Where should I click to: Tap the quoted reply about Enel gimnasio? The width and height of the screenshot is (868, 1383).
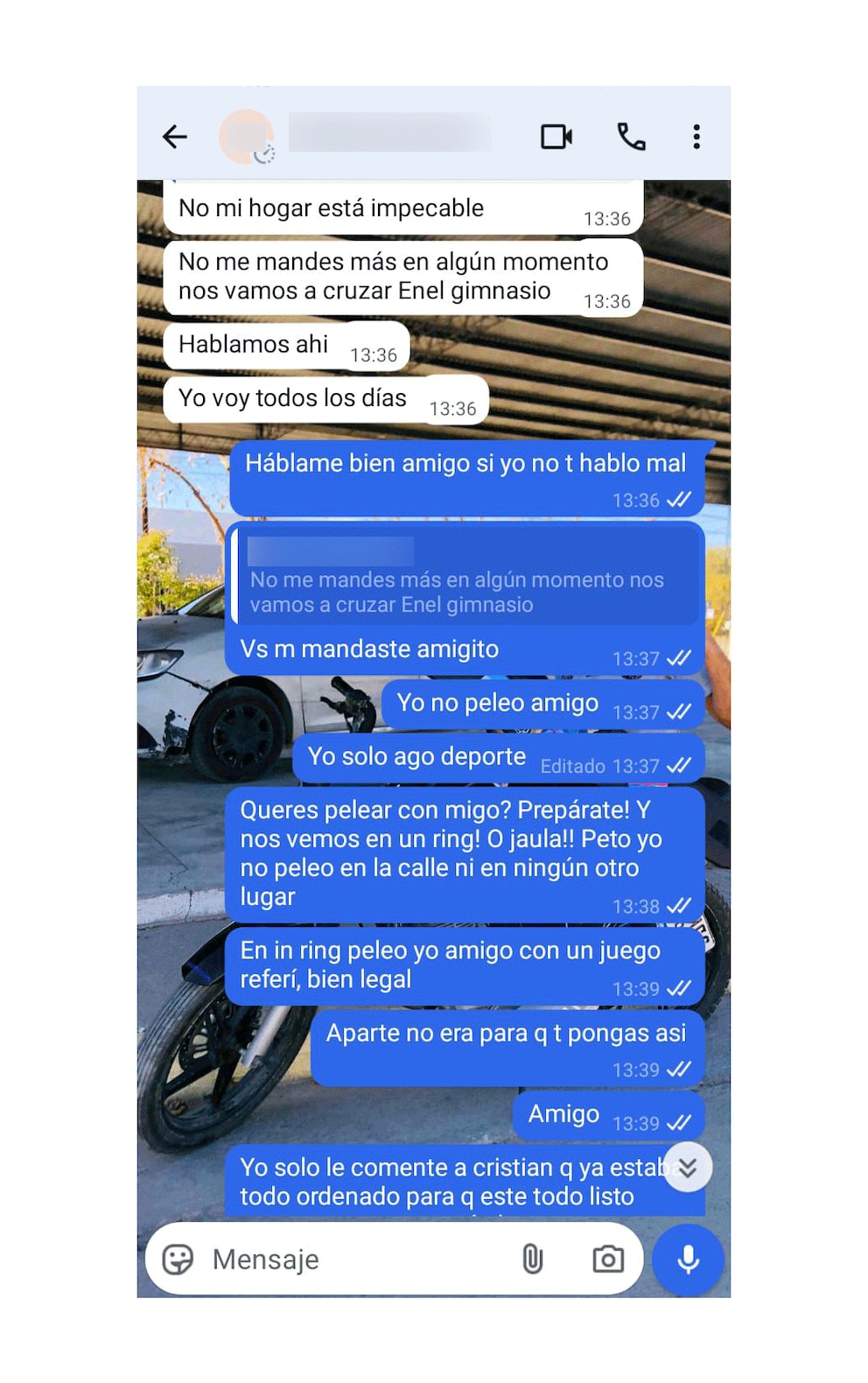[x=465, y=579]
